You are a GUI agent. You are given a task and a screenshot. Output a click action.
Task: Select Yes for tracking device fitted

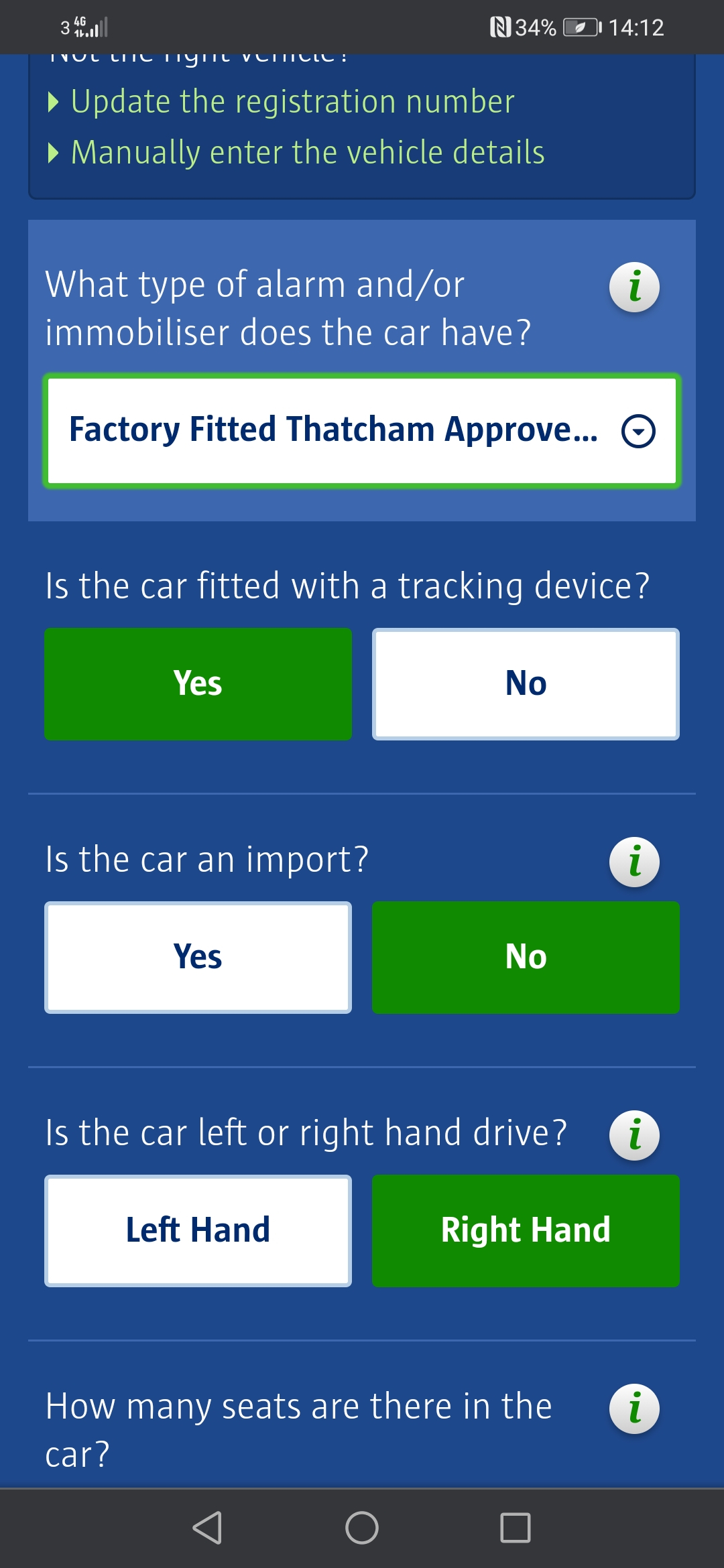coord(198,683)
